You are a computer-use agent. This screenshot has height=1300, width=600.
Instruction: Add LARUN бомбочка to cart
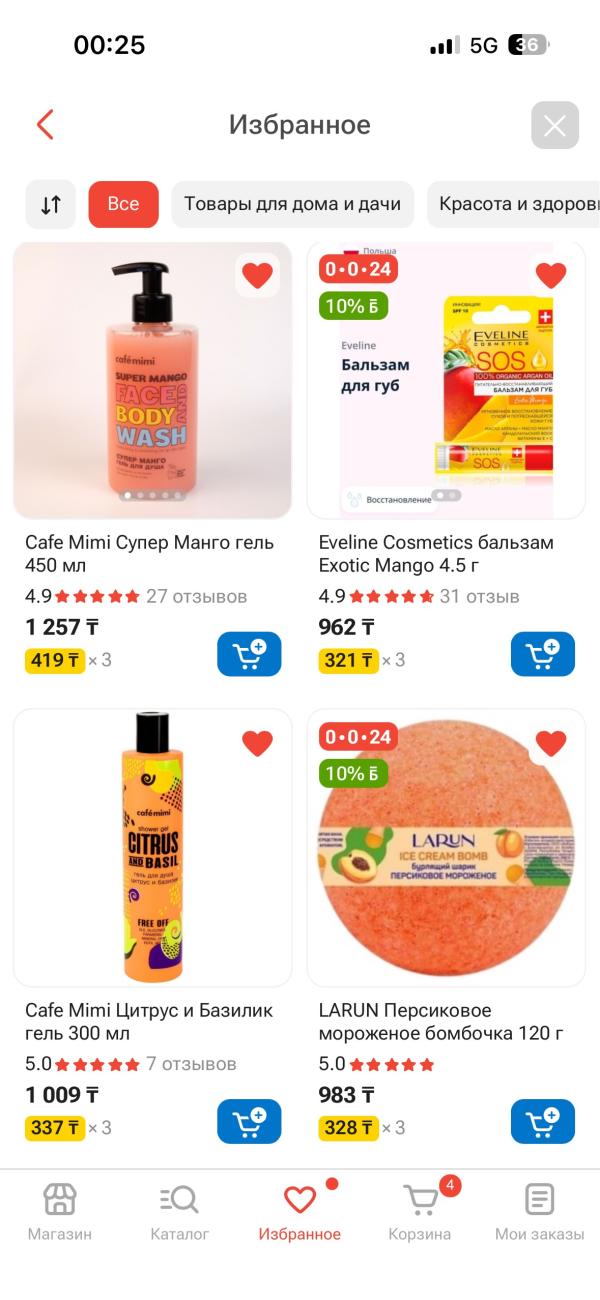point(543,1121)
